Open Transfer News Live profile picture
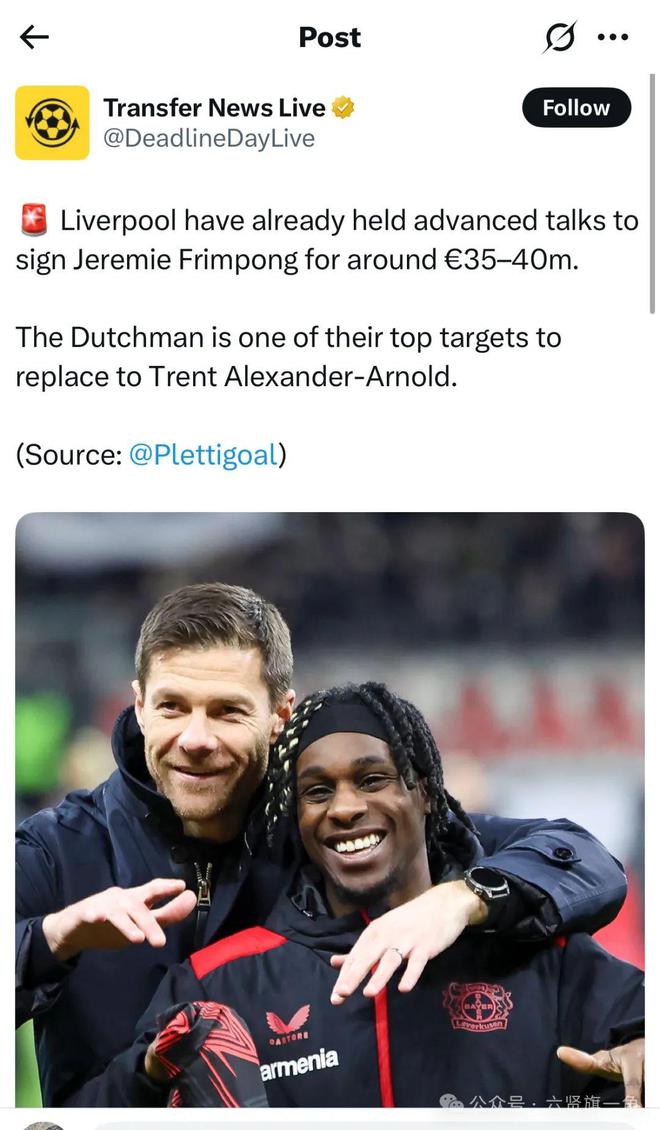The height and width of the screenshot is (1130, 660). [52, 122]
